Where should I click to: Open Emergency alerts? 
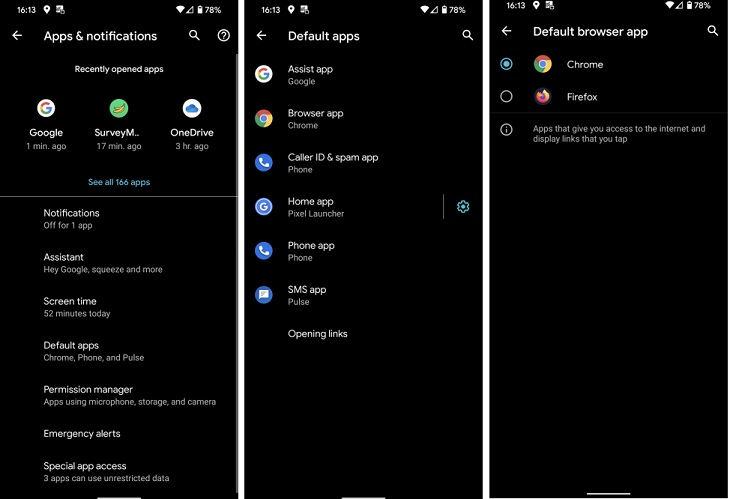point(82,433)
